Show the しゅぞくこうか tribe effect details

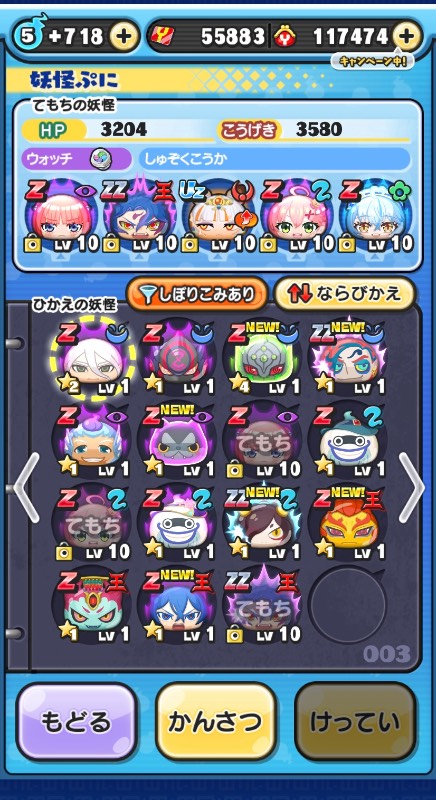tap(274, 159)
